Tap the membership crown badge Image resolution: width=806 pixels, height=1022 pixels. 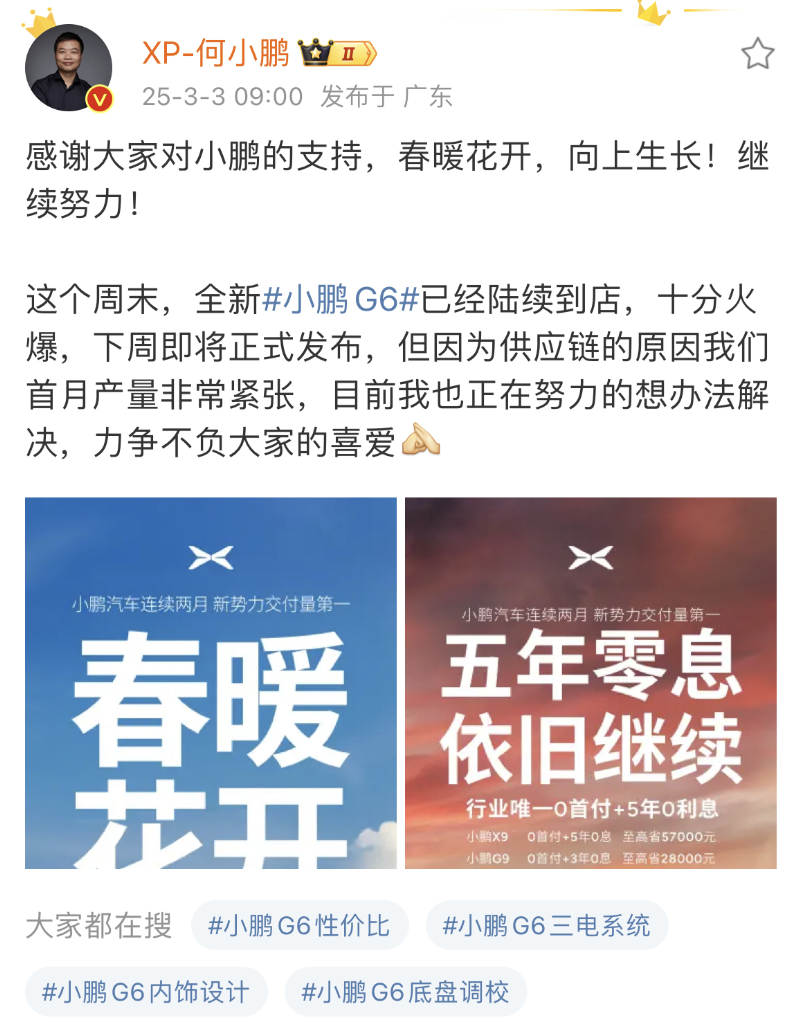336,53
